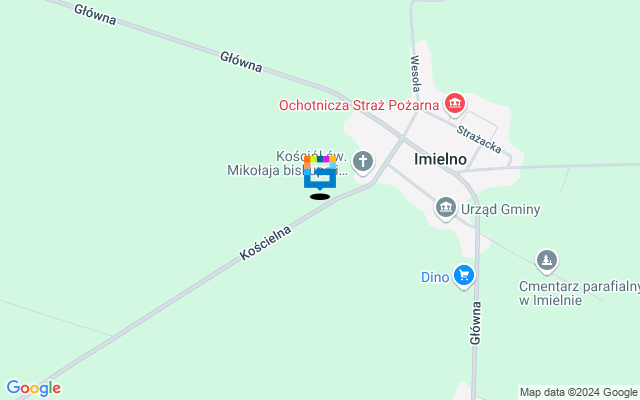The height and width of the screenshot is (400, 640).
Task: Open the Cmentarz parafialny w Imielnie marker
Action: pos(546,262)
